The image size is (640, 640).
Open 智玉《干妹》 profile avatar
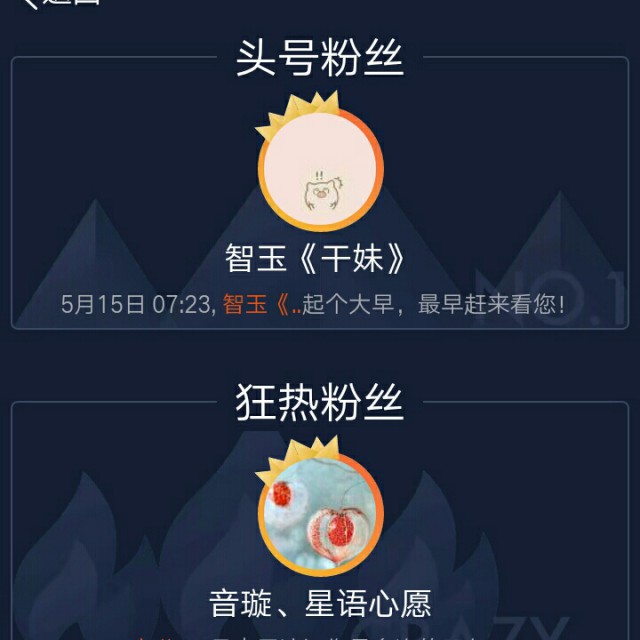(x=320, y=176)
